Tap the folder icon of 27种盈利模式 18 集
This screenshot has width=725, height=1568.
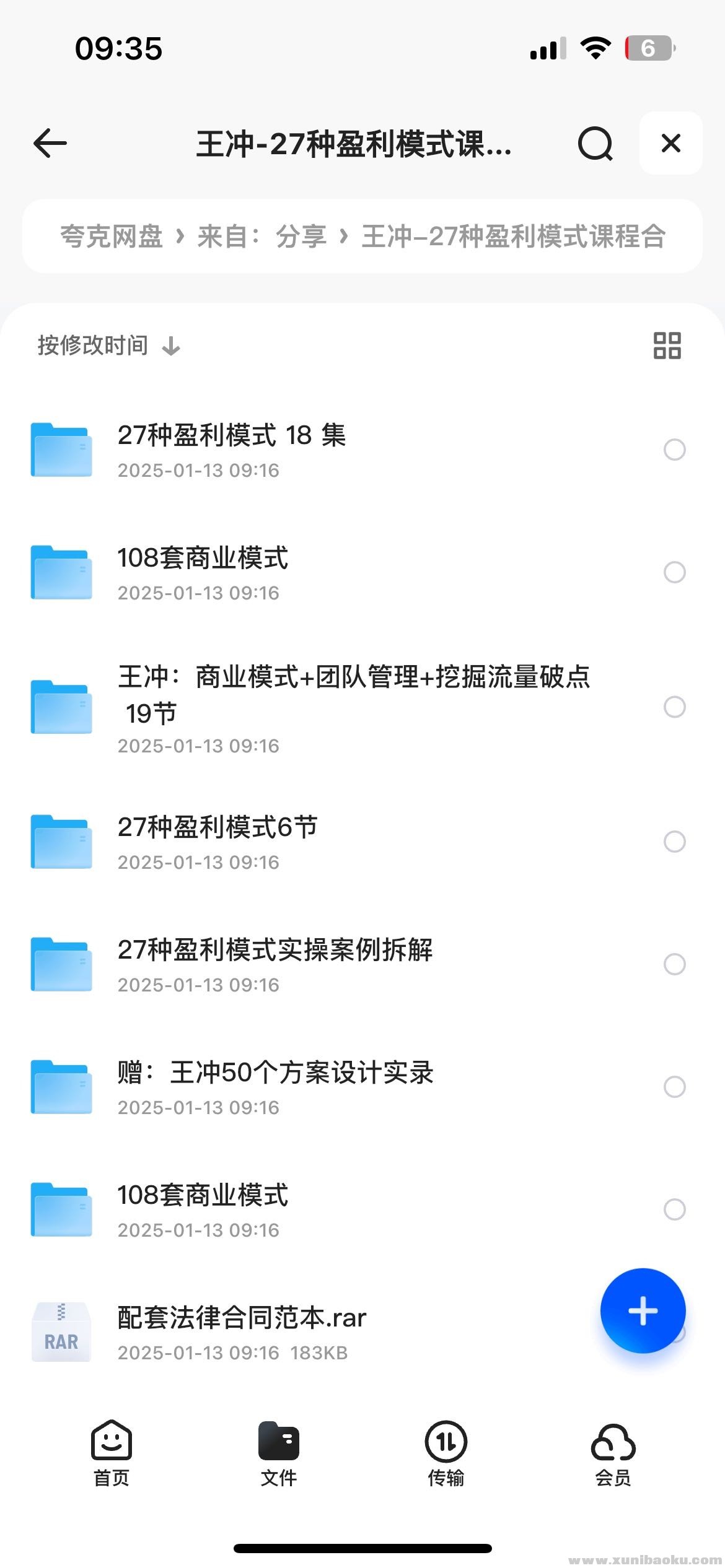pos(61,449)
